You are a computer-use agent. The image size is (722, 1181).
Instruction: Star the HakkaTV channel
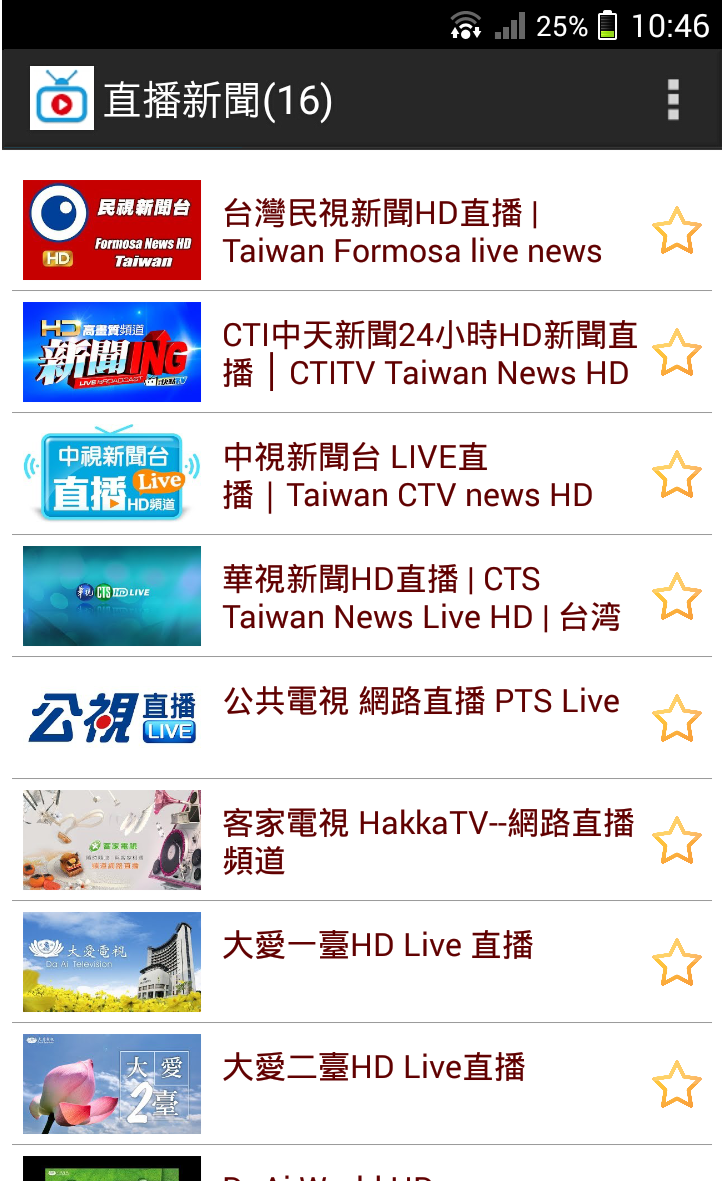click(x=677, y=841)
